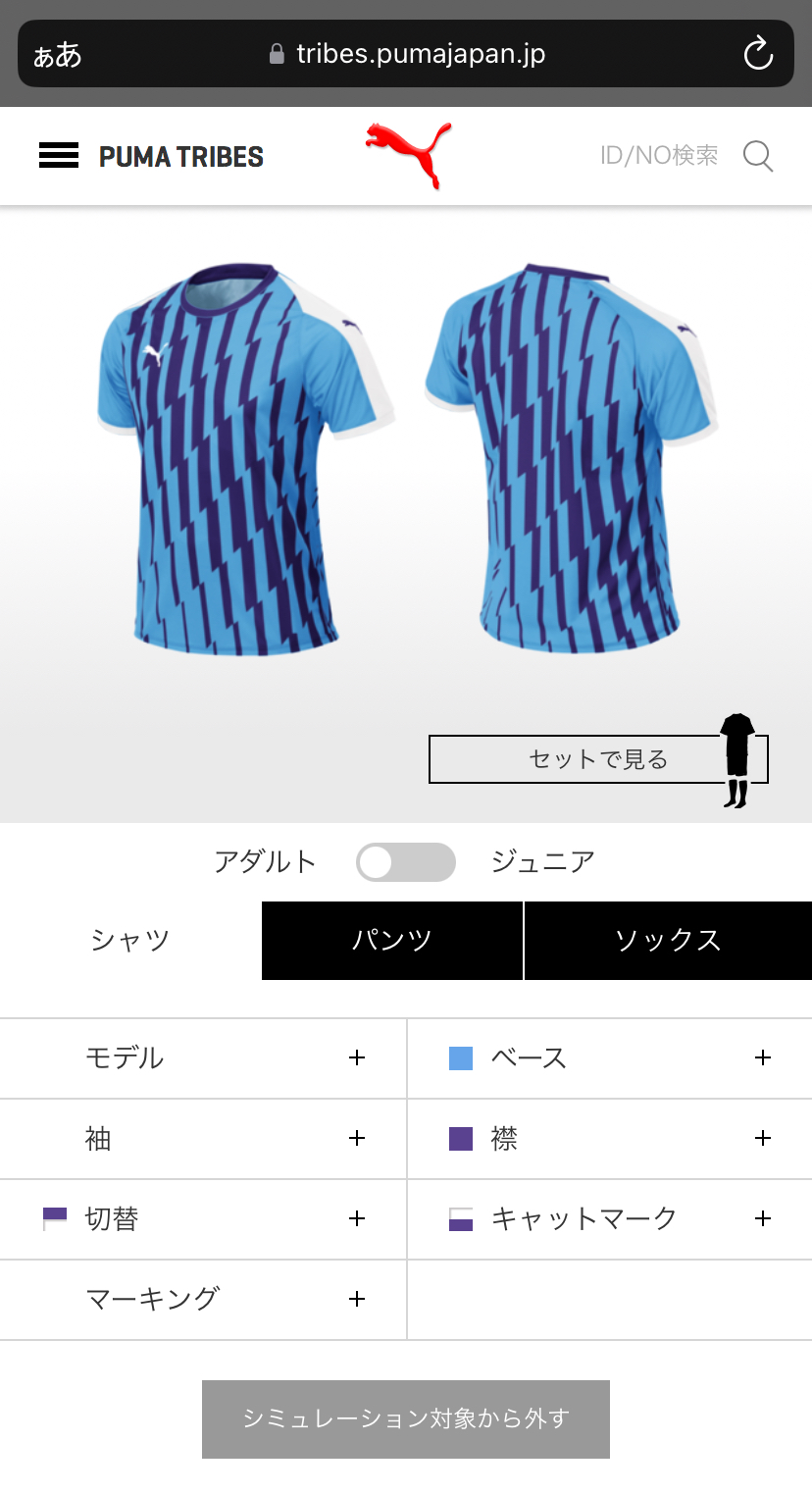Expand the 襟 color options
This screenshot has width=812, height=1494.
[x=609, y=1139]
